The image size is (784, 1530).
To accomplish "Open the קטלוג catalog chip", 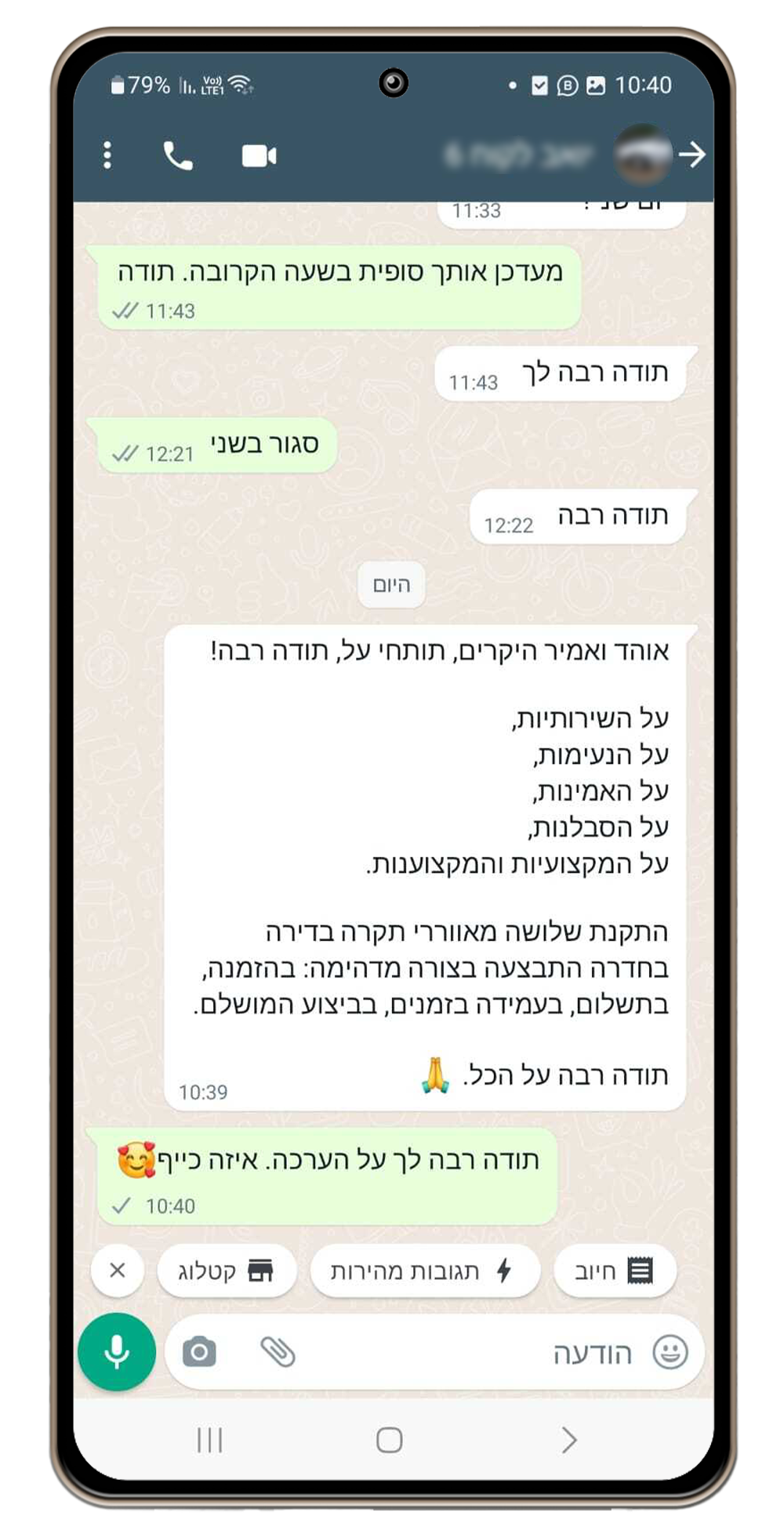I will click(x=227, y=1270).
